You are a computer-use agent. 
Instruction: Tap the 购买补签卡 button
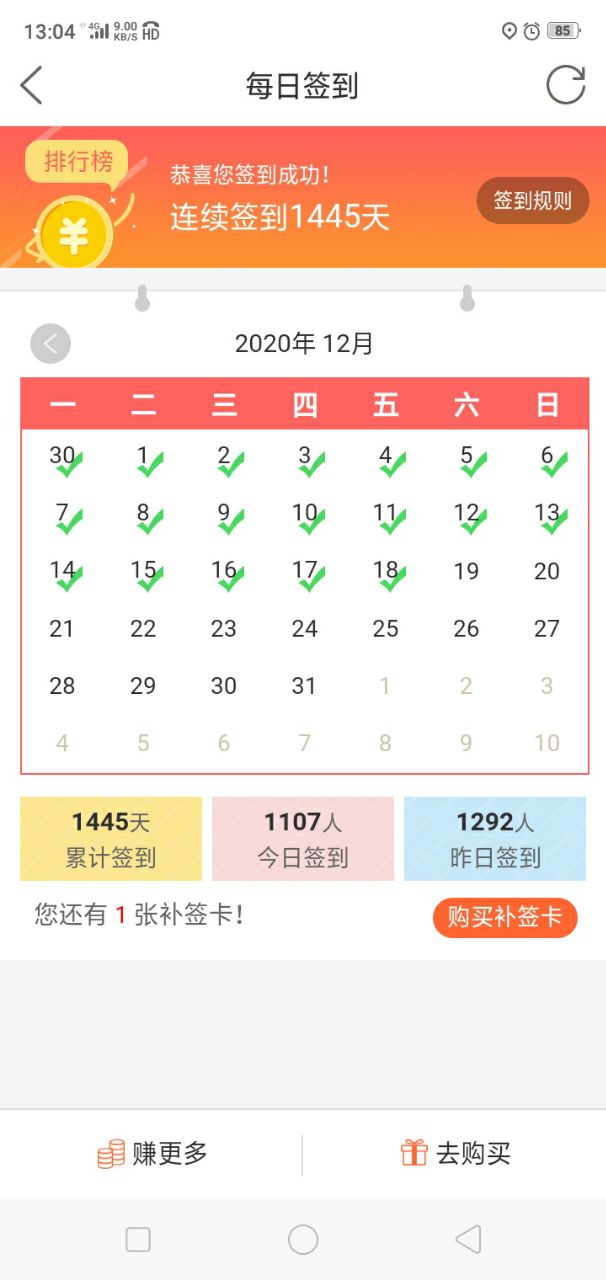click(x=505, y=917)
